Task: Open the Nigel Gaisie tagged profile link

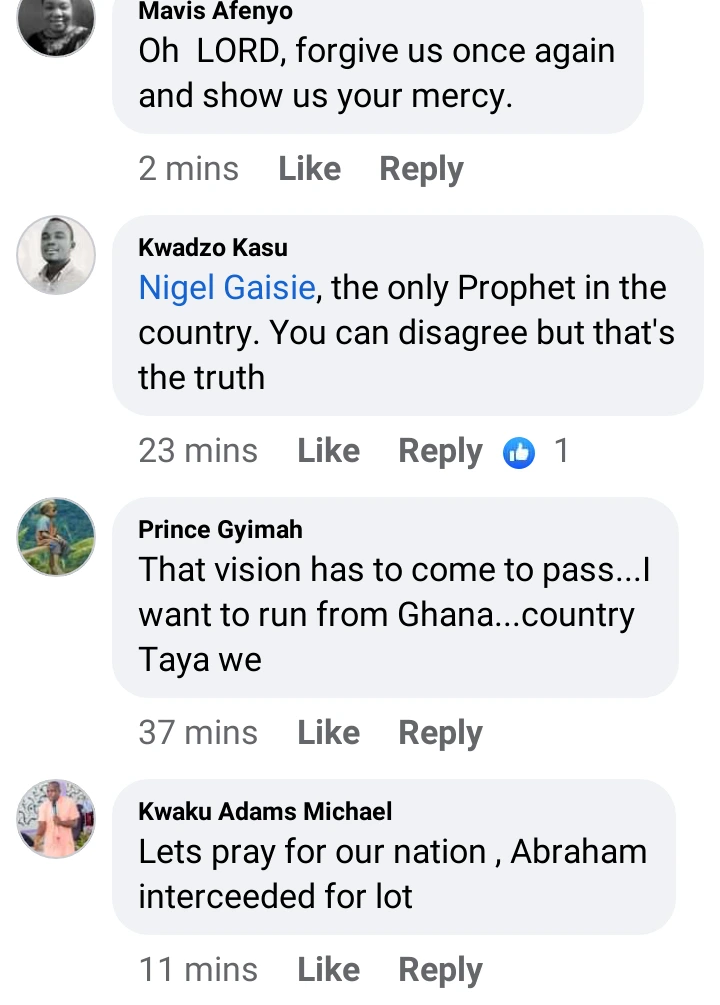Action: point(227,288)
